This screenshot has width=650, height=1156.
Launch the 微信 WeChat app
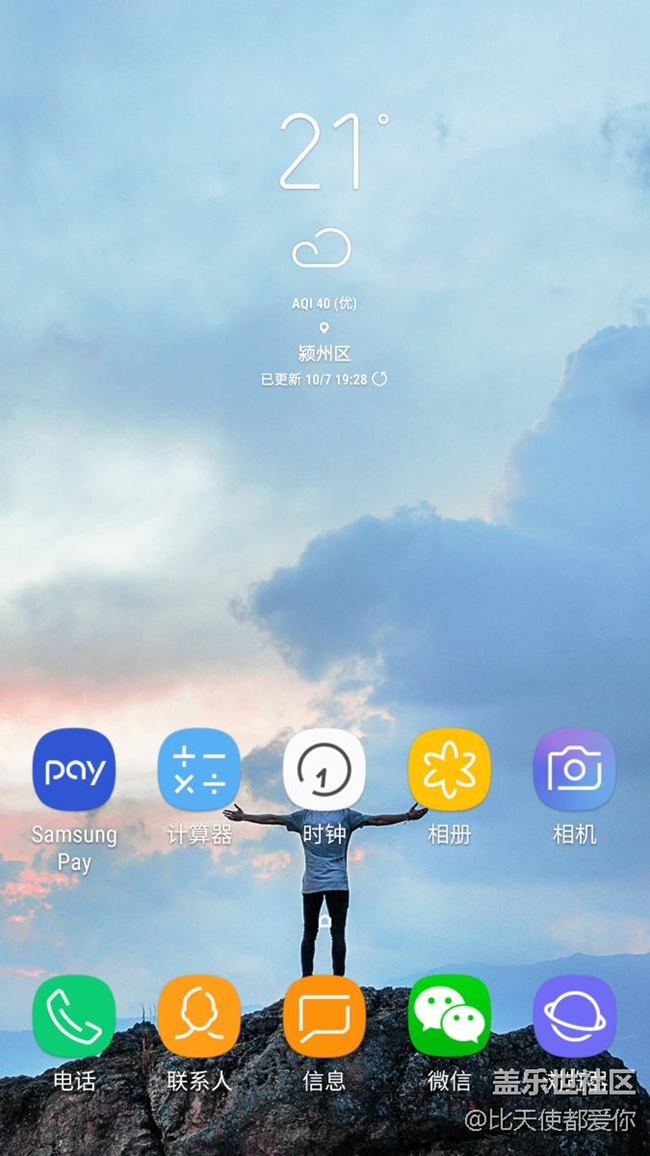pyautogui.click(x=449, y=1016)
